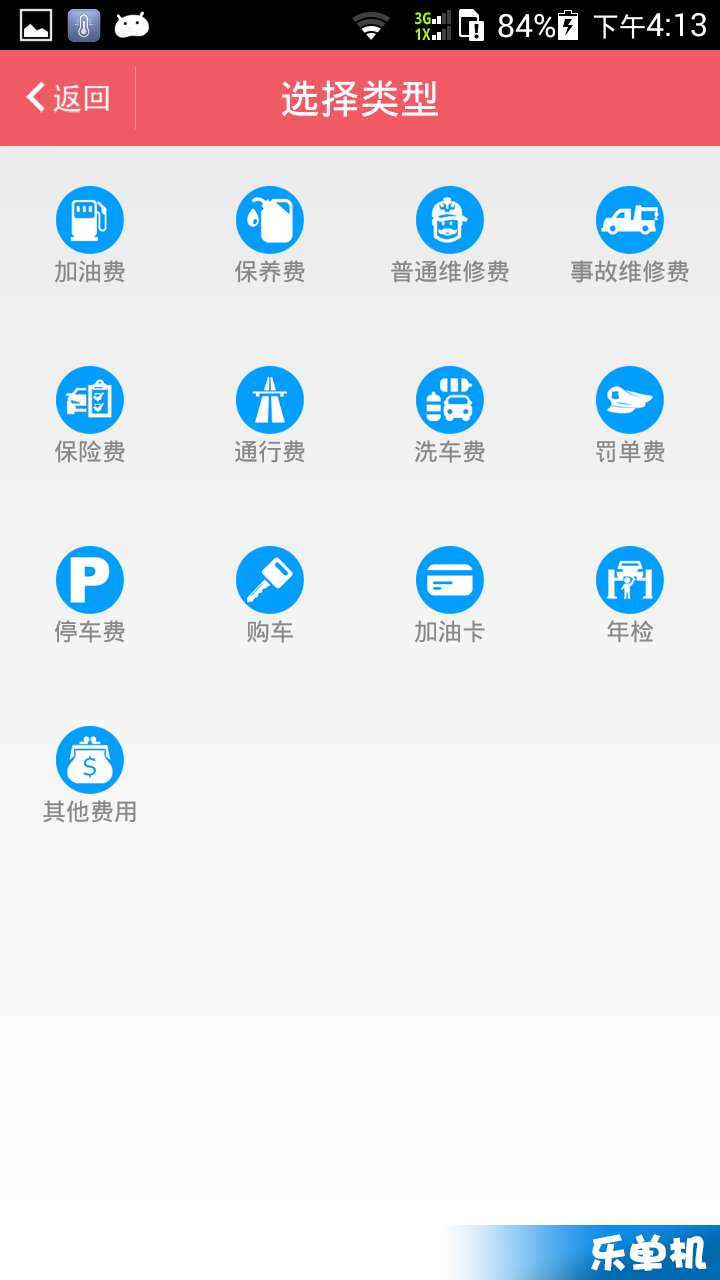Choose the 保养费 maintenance category
720x1280 pixels.
coord(270,236)
